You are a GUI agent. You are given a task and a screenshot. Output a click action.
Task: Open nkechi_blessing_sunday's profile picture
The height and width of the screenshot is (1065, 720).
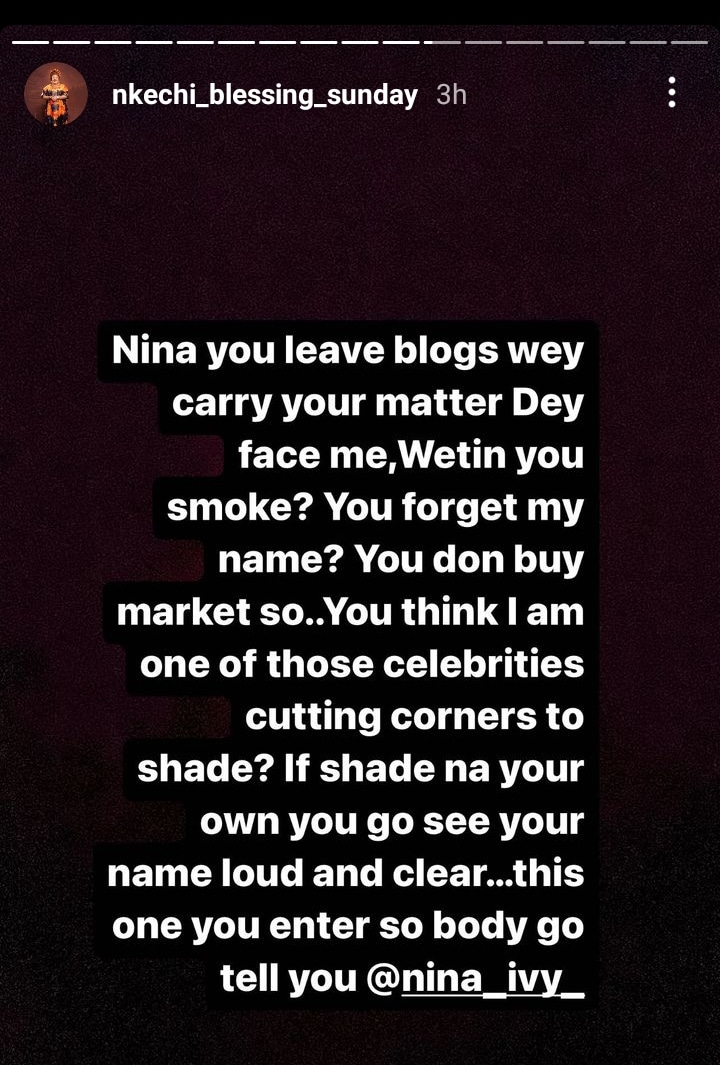click(x=56, y=95)
